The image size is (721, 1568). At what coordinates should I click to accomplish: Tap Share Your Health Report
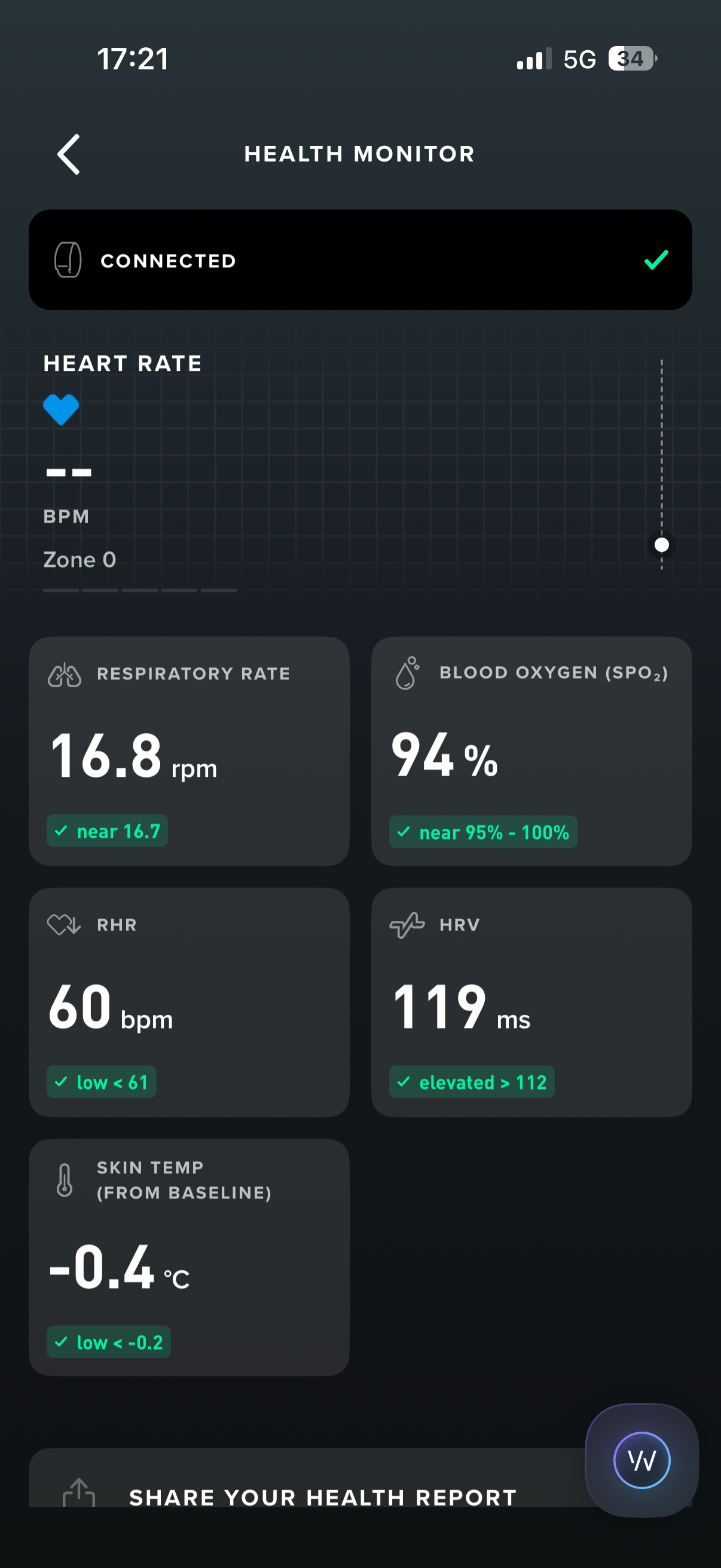(x=323, y=1497)
